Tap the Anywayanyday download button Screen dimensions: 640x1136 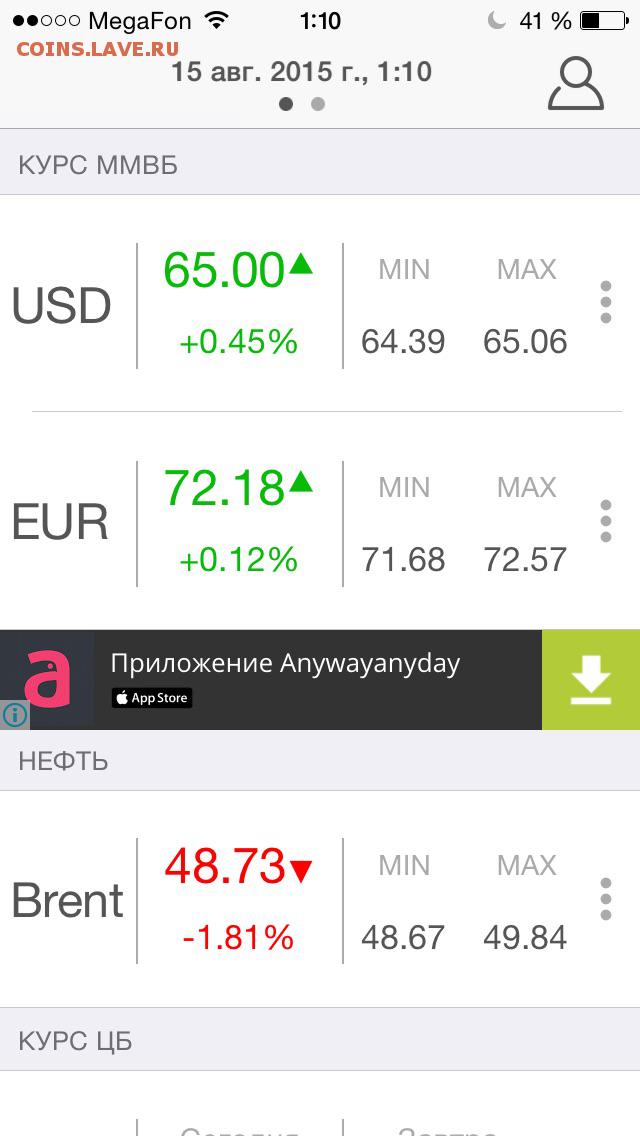591,680
